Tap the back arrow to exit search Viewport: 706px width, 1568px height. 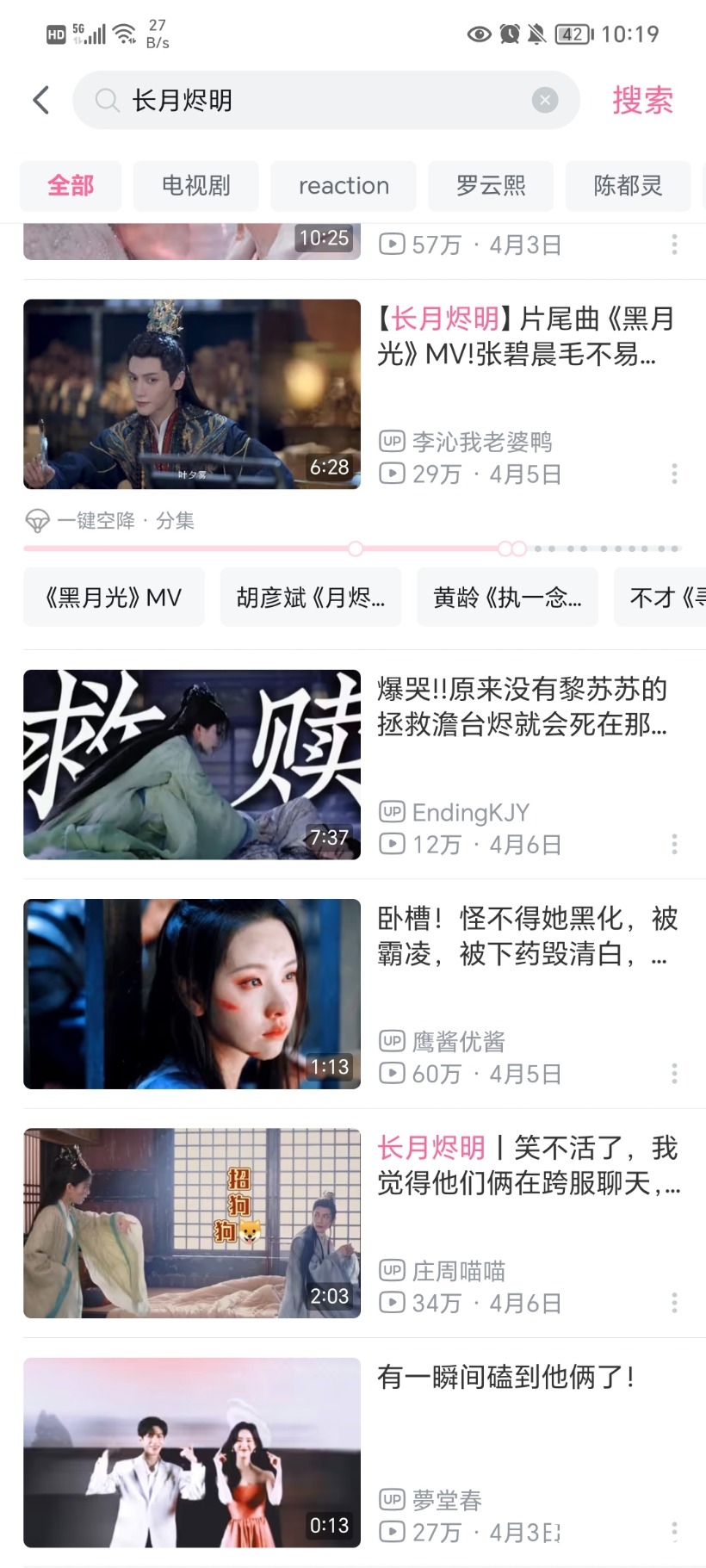click(x=40, y=99)
